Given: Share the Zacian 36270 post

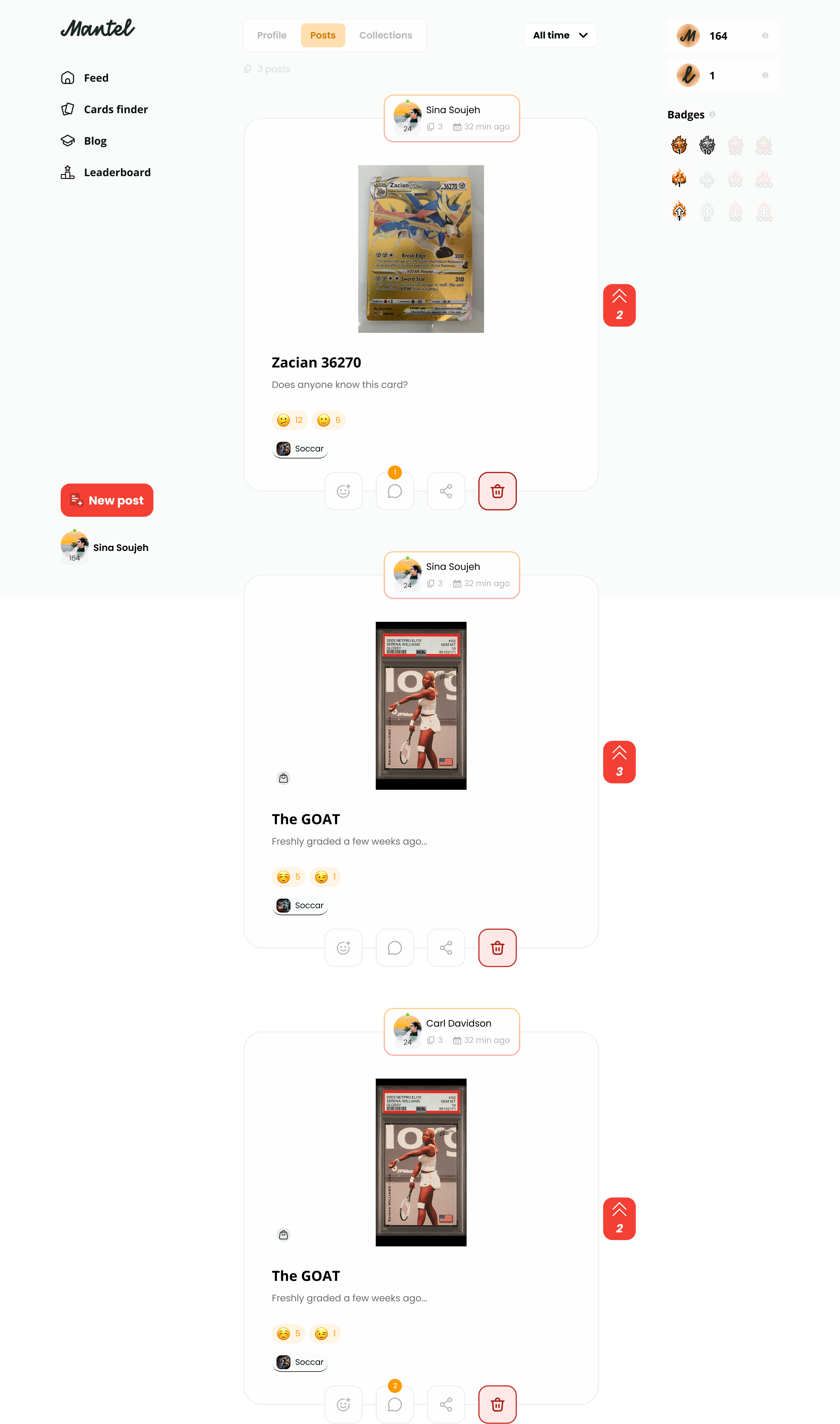Looking at the screenshot, I should pos(446,491).
